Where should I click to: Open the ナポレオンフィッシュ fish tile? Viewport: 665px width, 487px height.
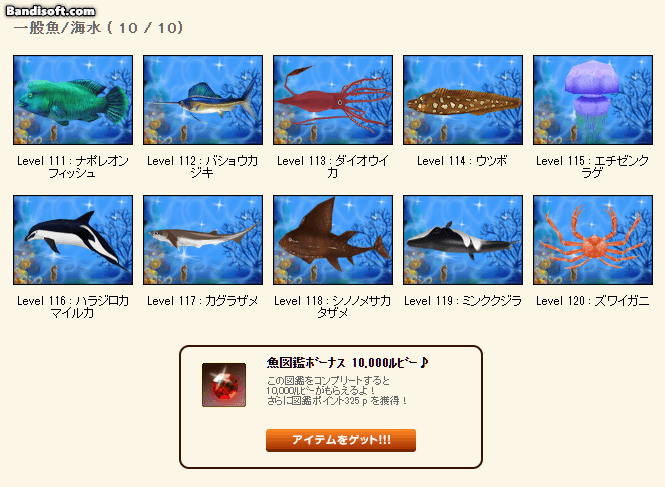tap(72, 100)
